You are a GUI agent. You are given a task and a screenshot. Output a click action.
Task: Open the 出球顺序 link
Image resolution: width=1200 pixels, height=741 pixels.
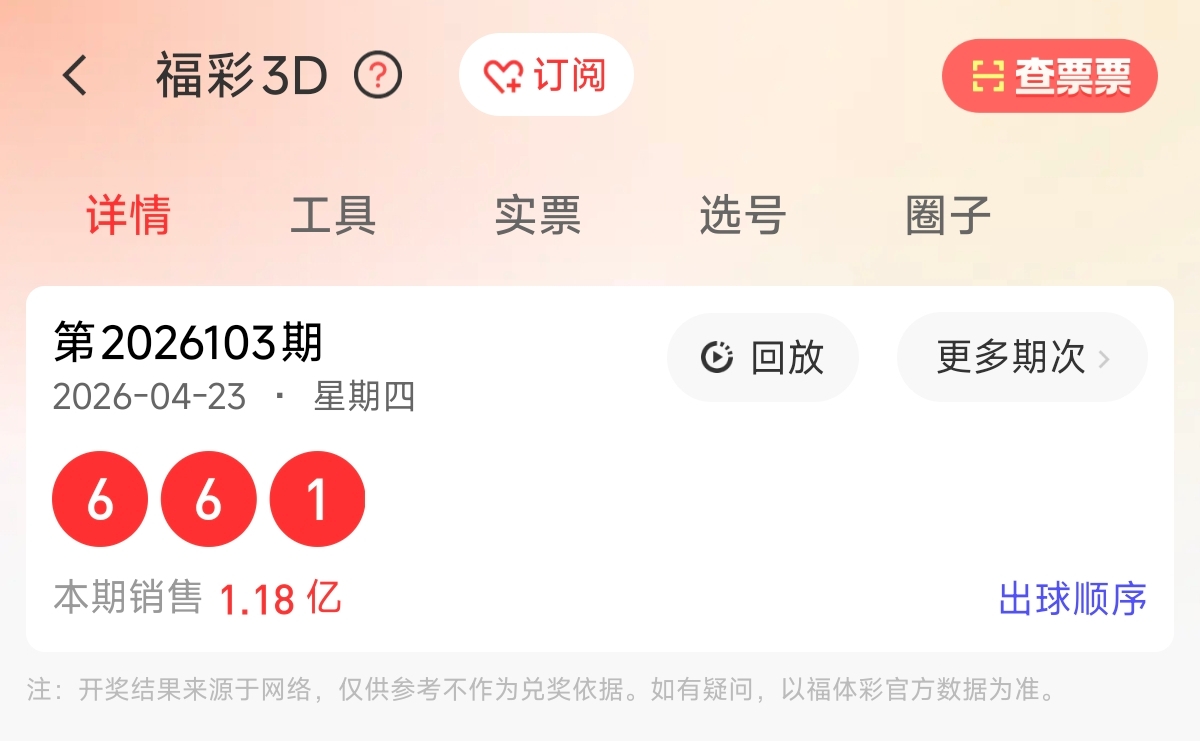click(1072, 599)
